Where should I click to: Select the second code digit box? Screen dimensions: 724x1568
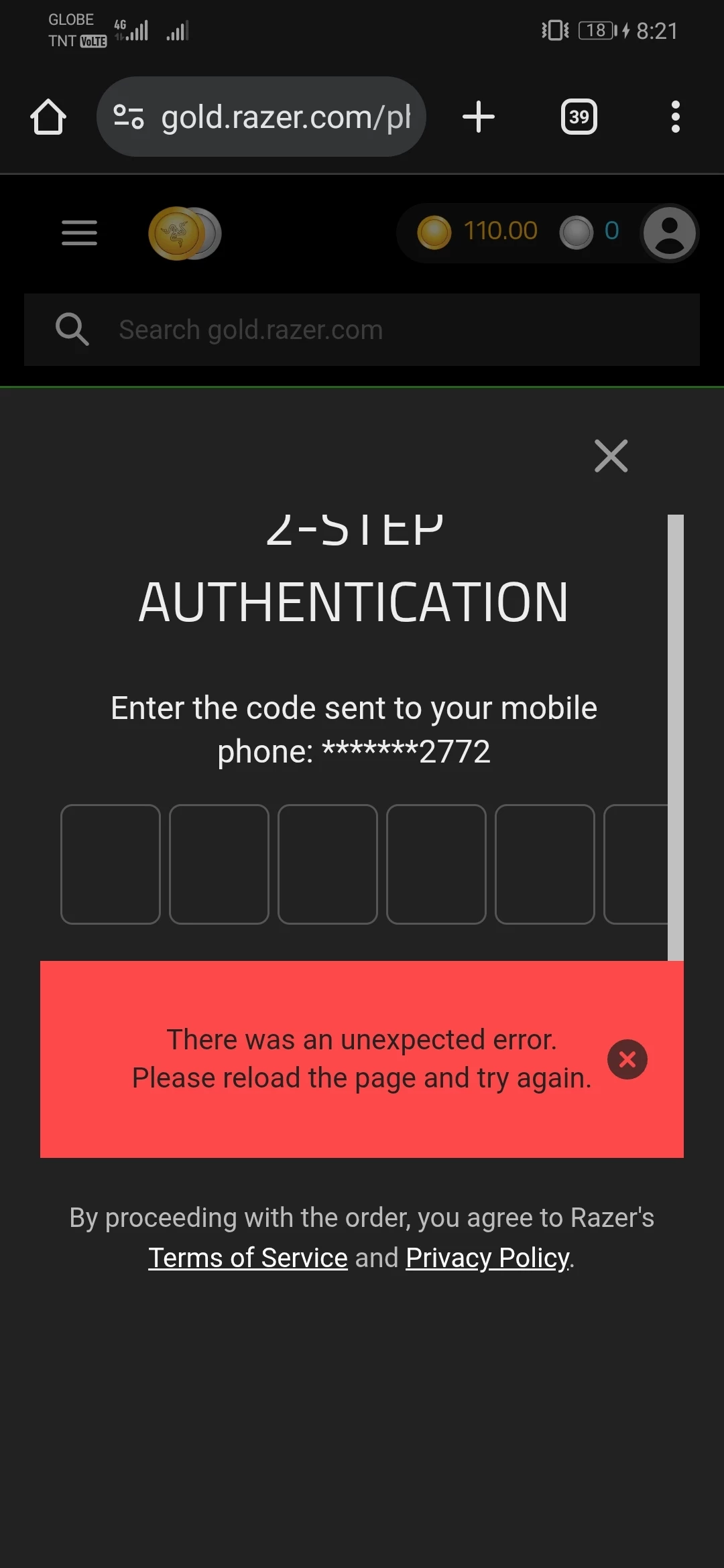pos(219,864)
